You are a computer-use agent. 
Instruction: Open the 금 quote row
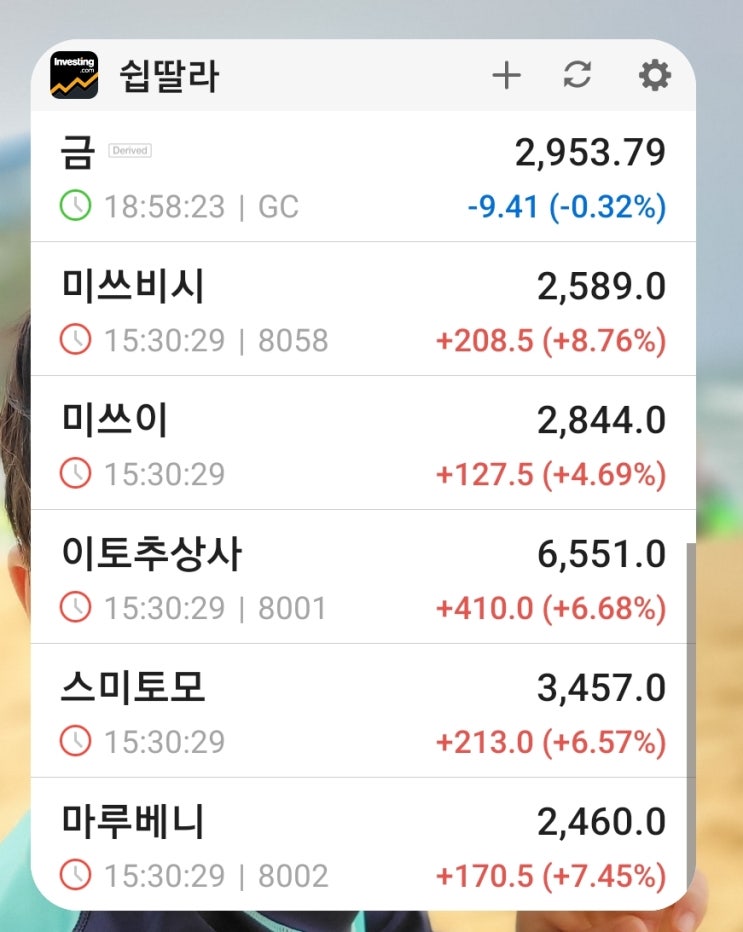coord(360,177)
